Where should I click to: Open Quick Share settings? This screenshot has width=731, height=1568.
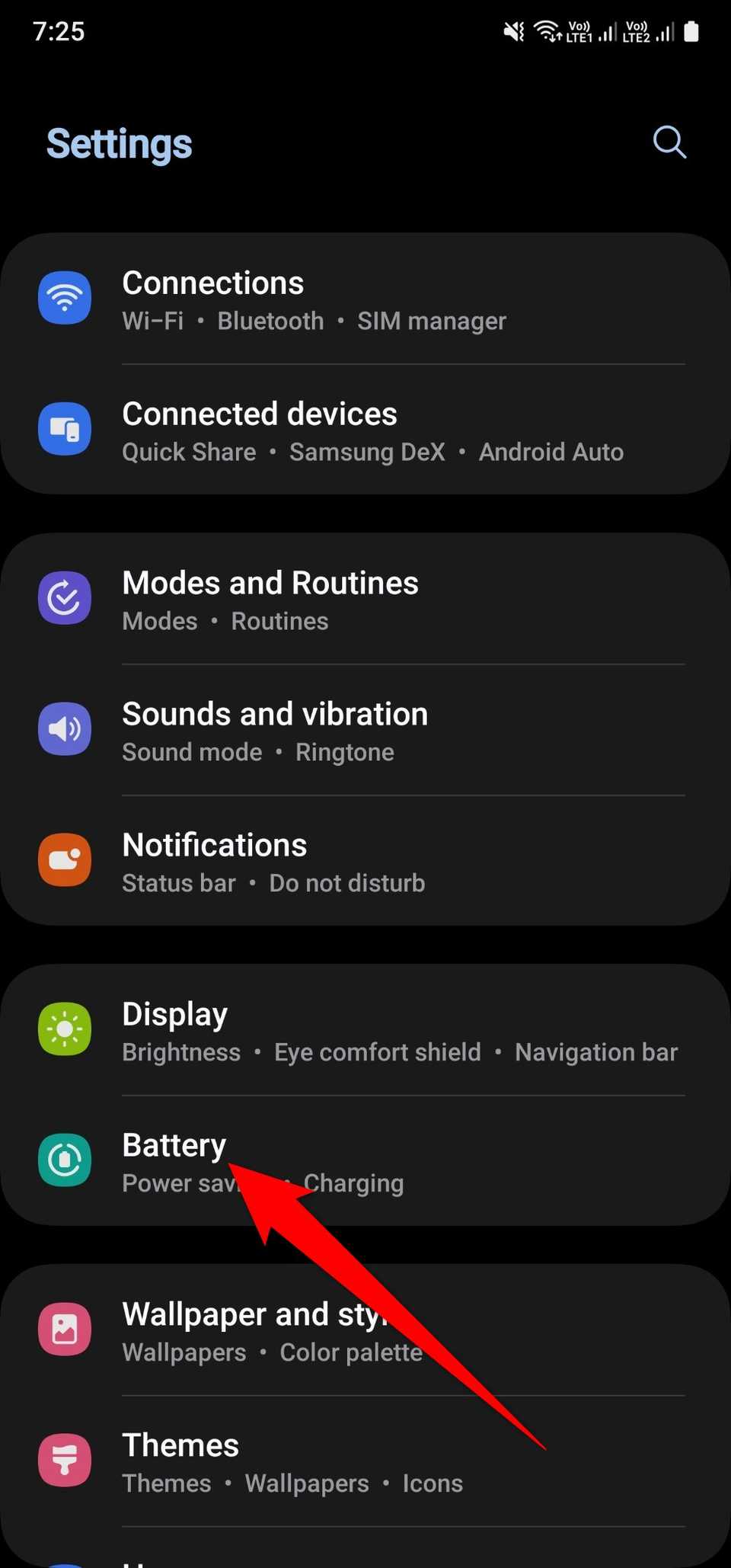pos(188,452)
